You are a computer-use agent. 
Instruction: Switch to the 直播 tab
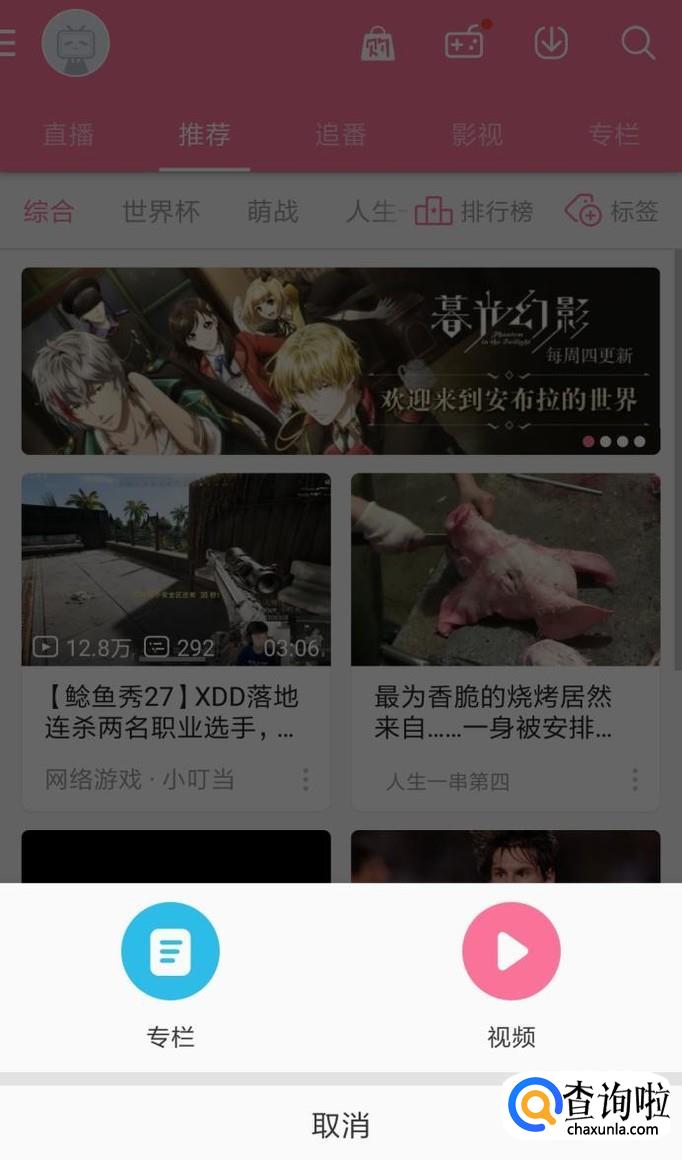pos(68,134)
